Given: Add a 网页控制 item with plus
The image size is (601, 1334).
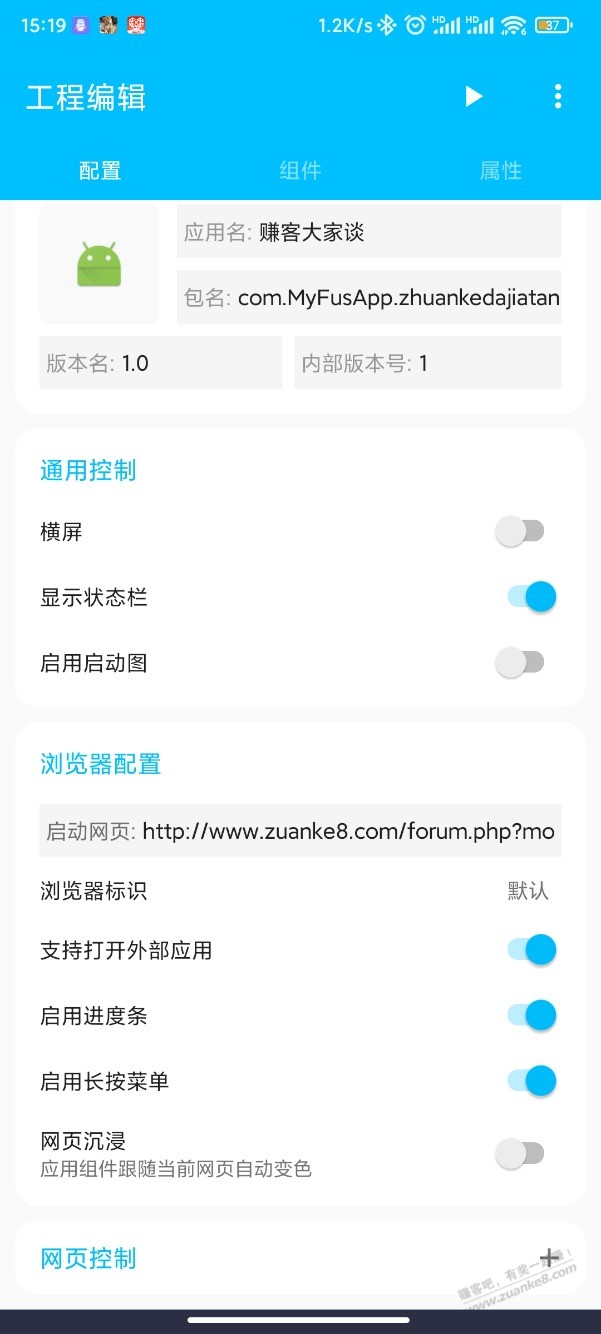Looking at the screenshot, I should tap(549, 1257).
